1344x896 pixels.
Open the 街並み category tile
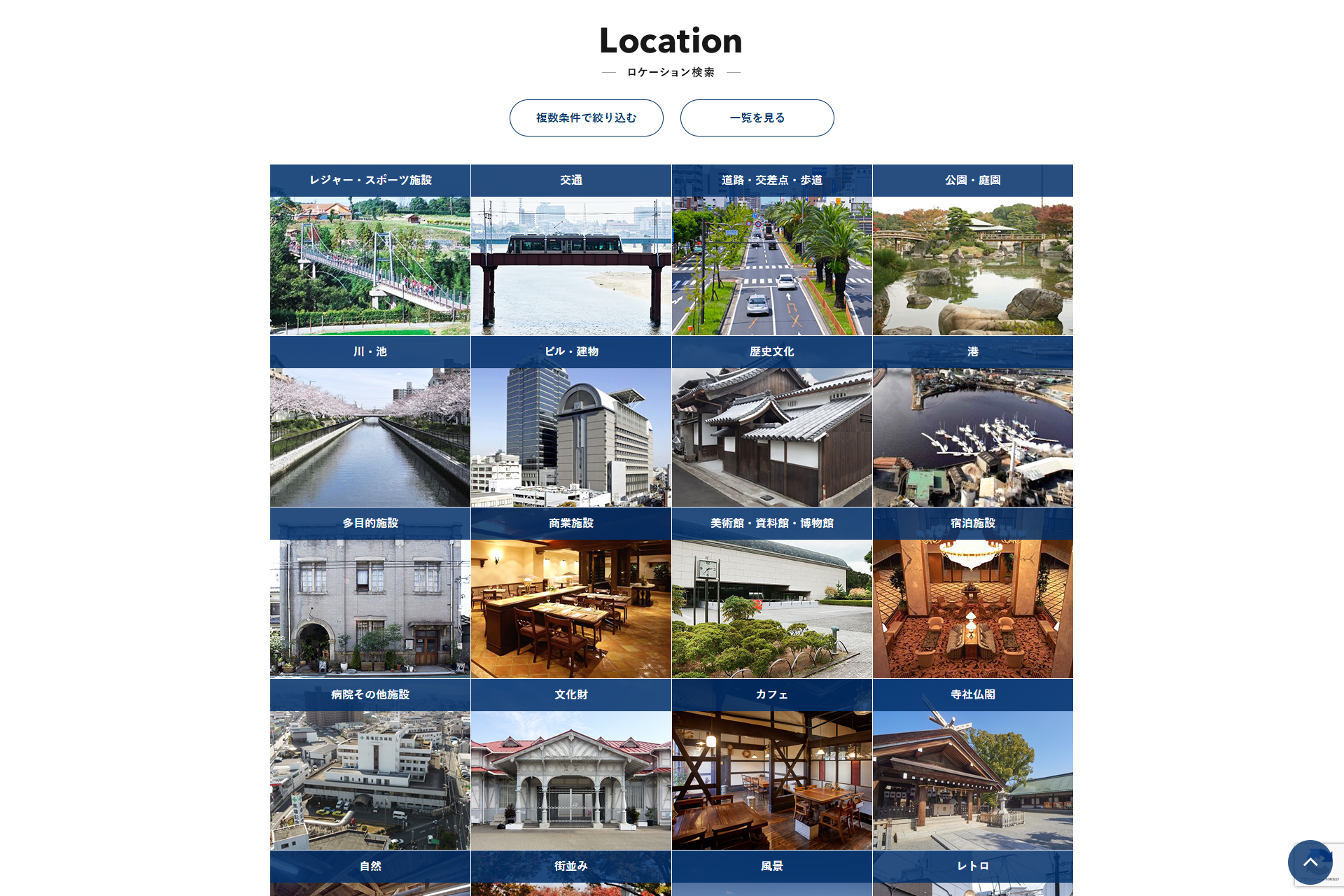tap(570, 872)
